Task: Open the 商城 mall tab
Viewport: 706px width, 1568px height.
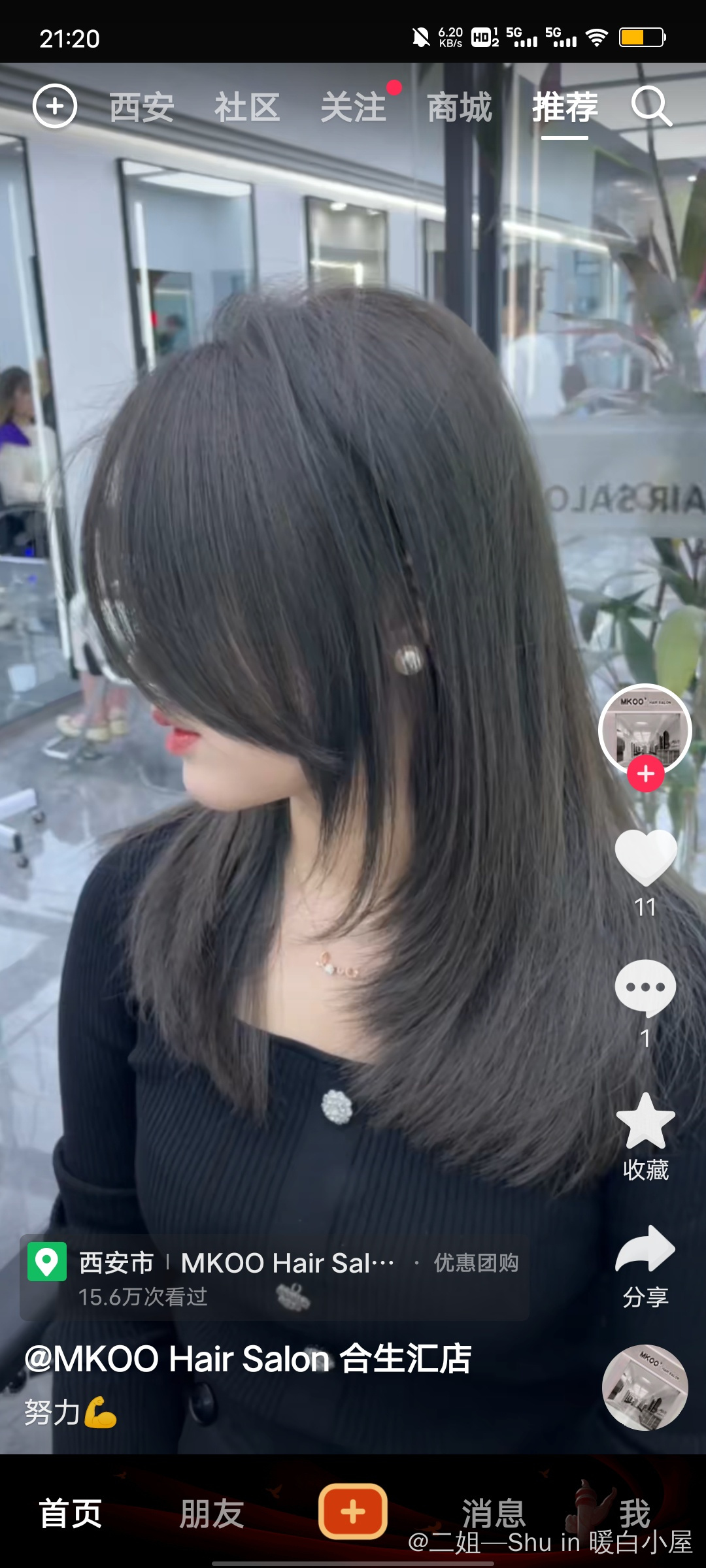Action: (460, 108)
